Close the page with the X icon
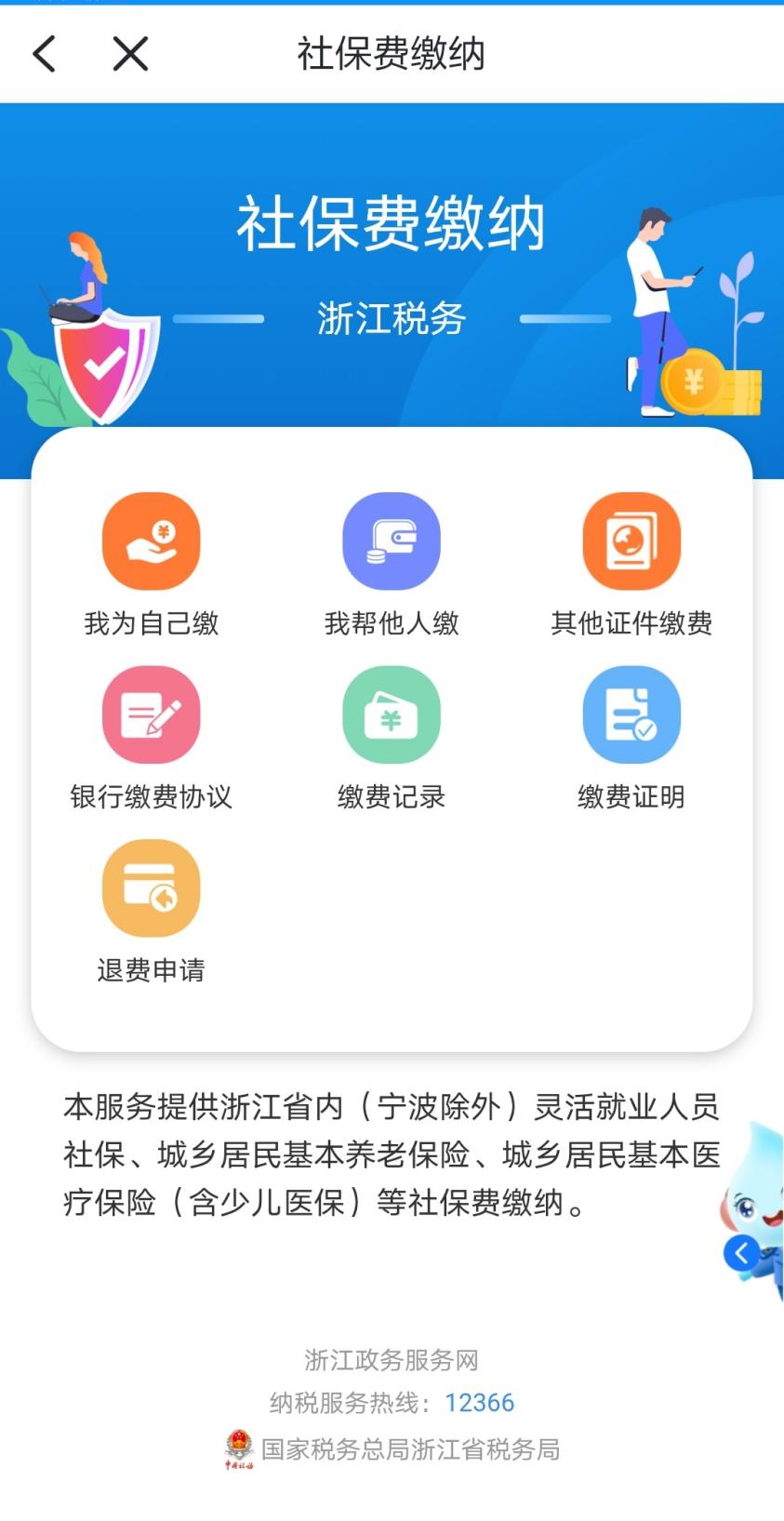This screenshot has width=784, height=1521. click(x=130, y=54)
